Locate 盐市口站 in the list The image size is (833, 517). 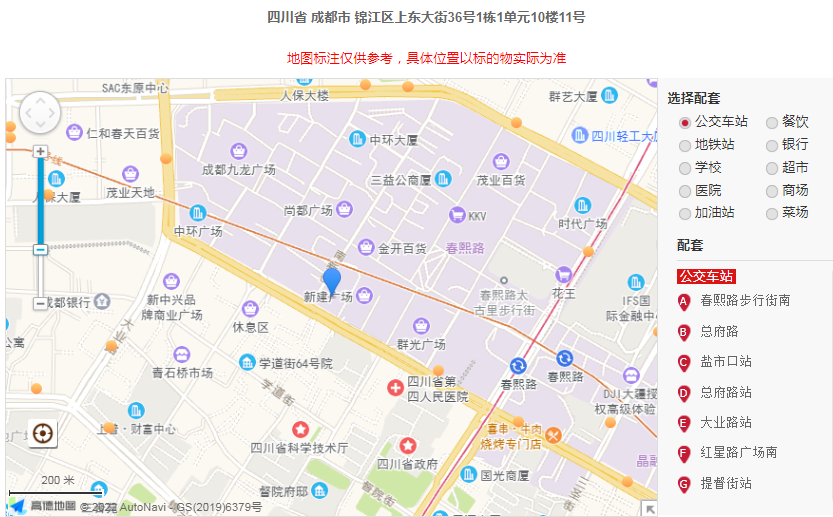click(725, 362)
